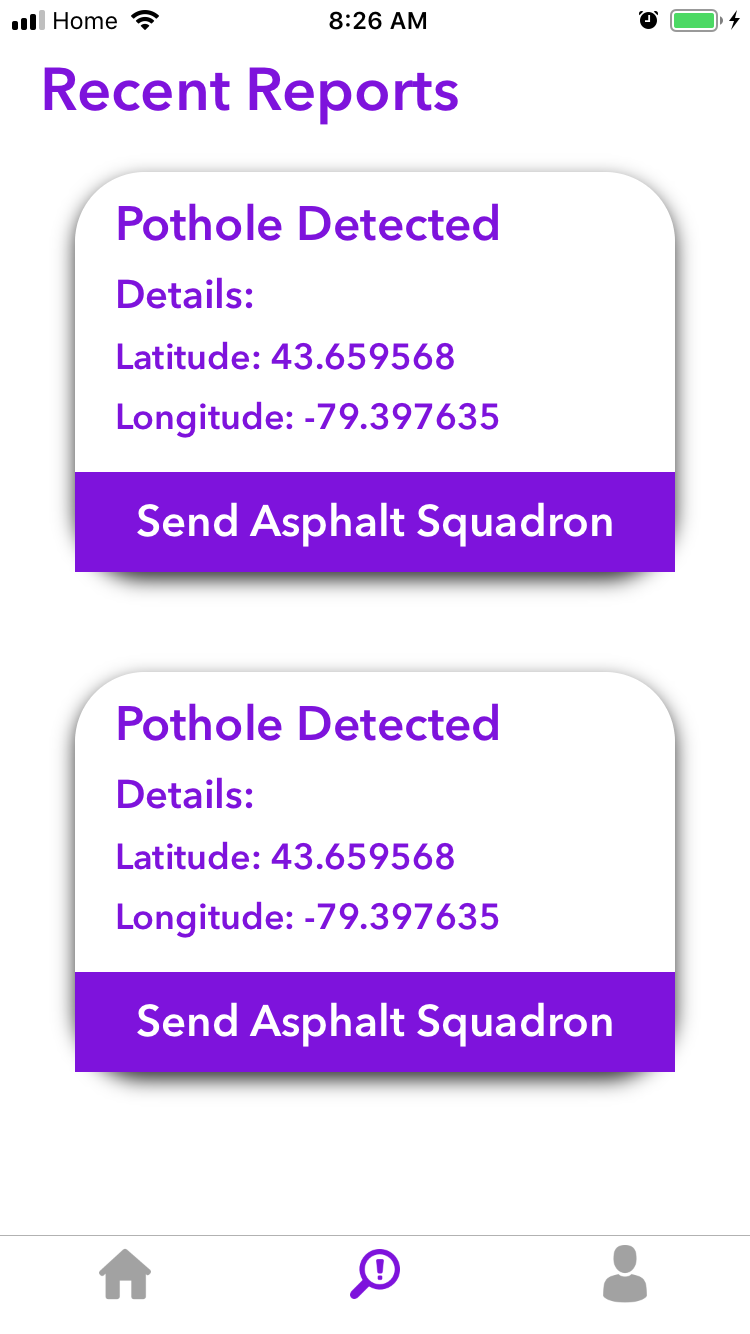Switch to the reports magnifier tab

(x=375, y=1275)
